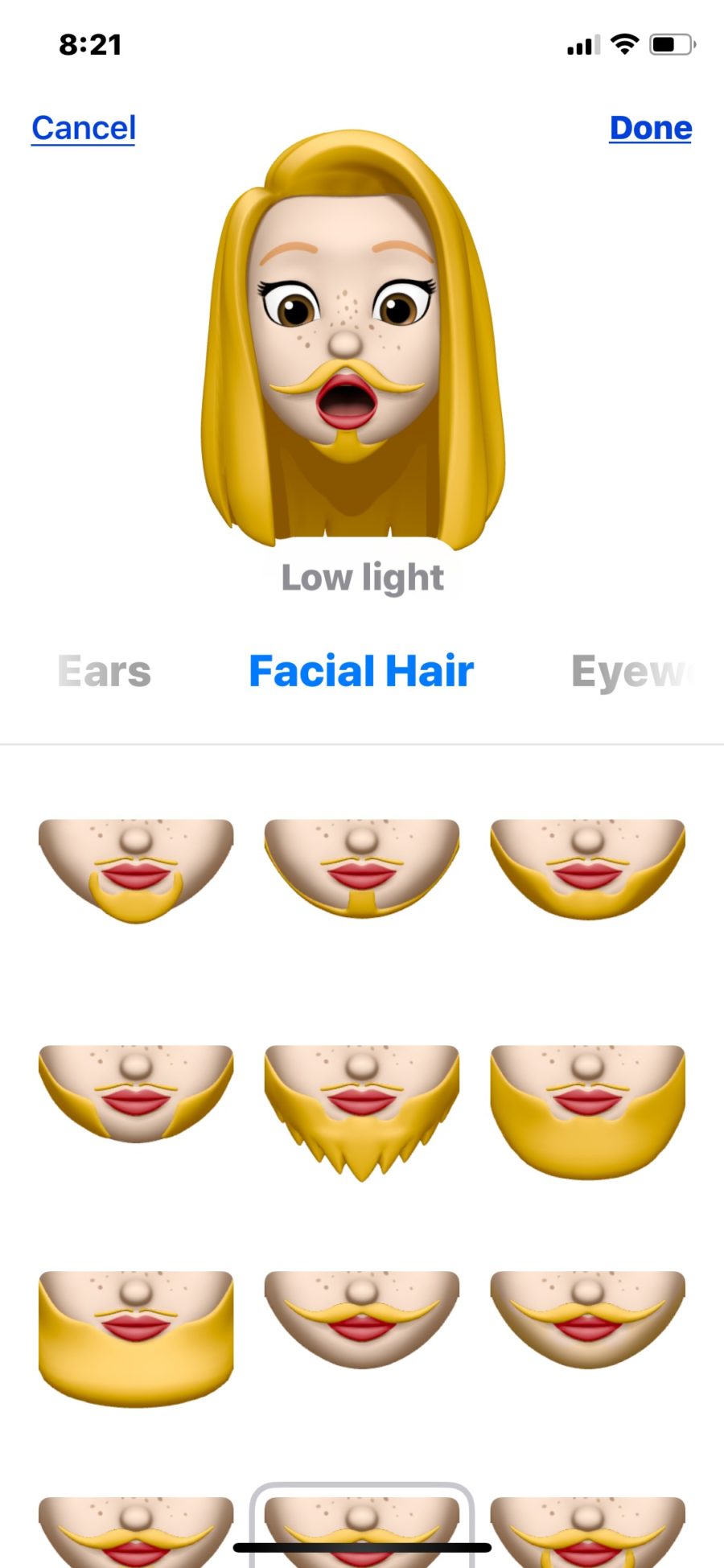This screenshot has width=724, height=1568.
Task: Switch to the Ears tab
Action: (x=105, y=671)
